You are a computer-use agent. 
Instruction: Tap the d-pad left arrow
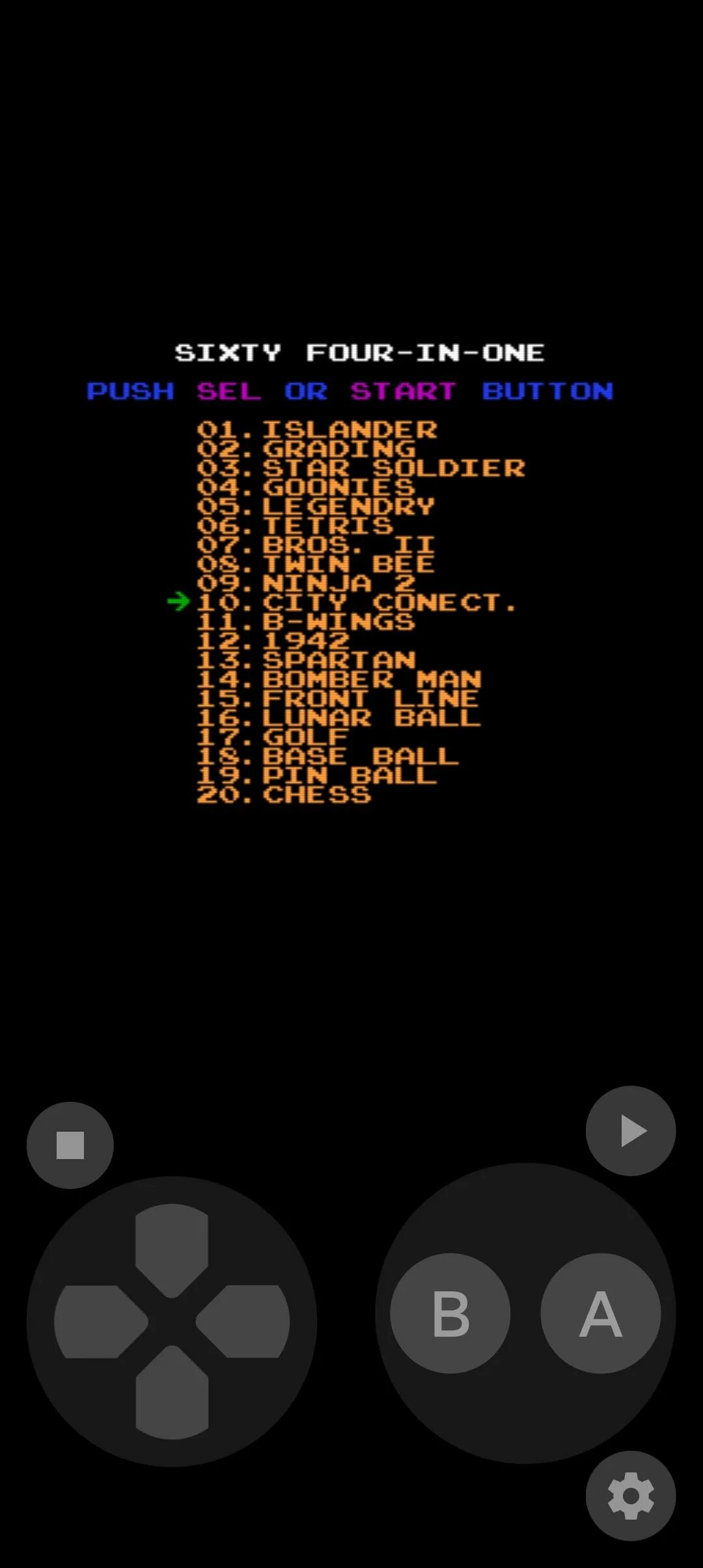pyautogui.click(x=98, y=1321)
